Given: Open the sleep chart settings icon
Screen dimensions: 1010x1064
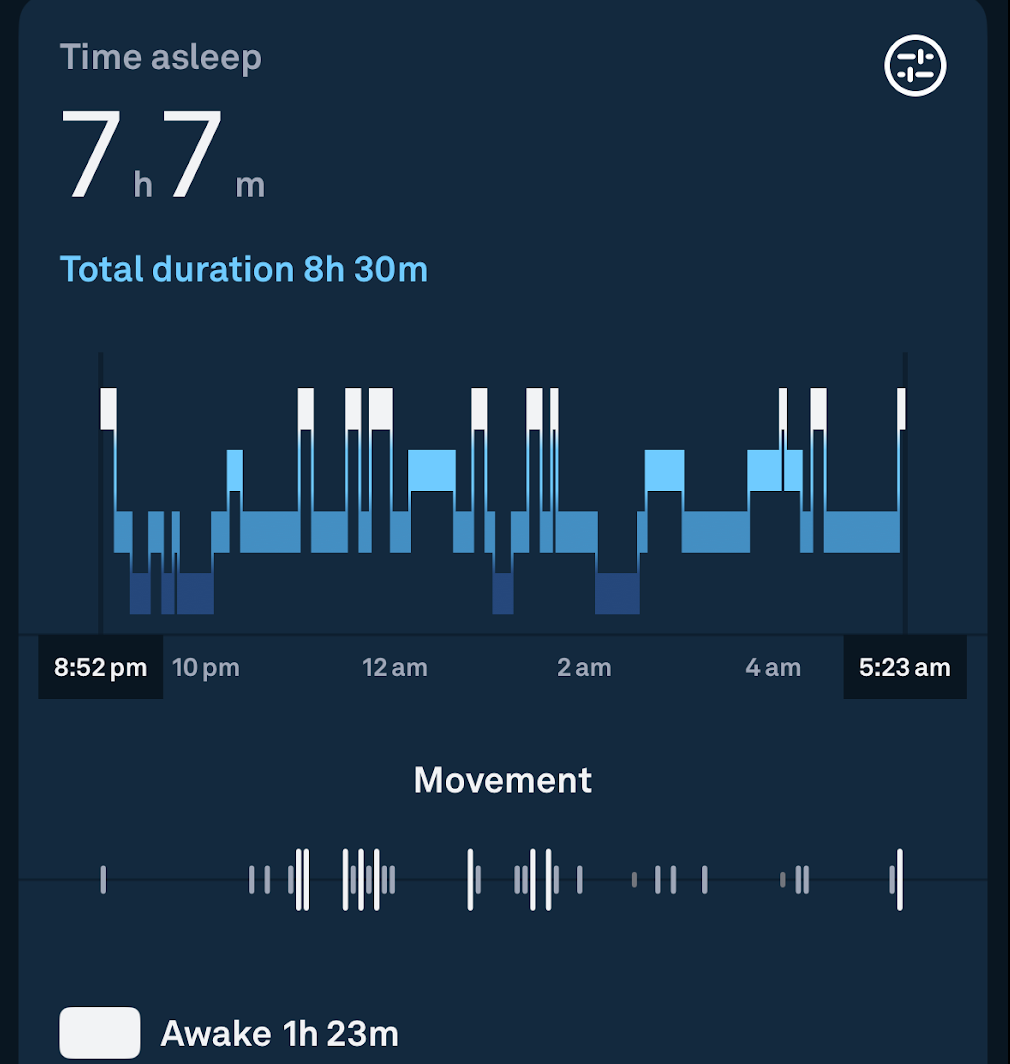Looking at the screenshot, I should [x=915, y=66].
